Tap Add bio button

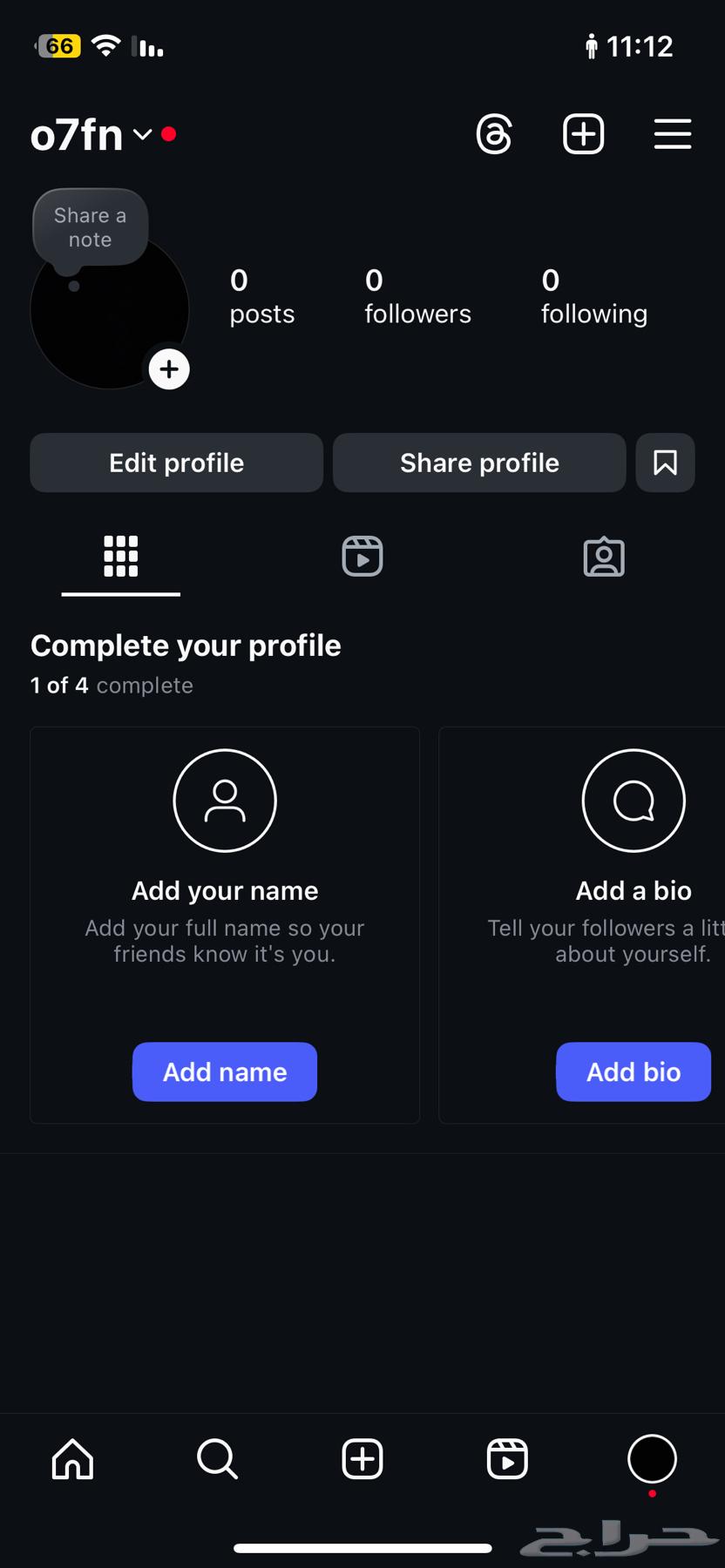[x=633, y=1071]
